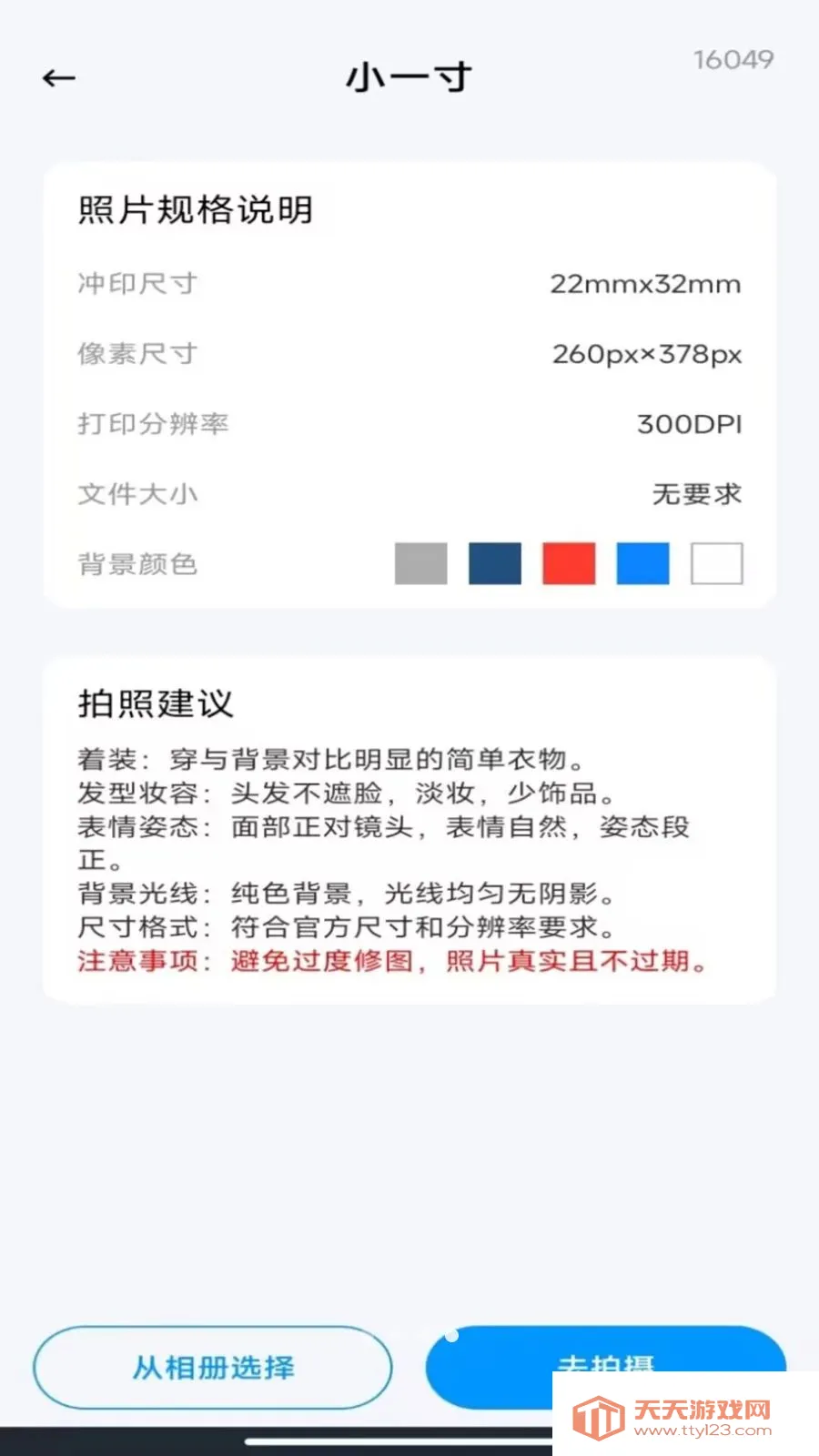Tap the photo ID number 16049
The width and height of the screenshot is (819, 1456).
(x=733, y=59)
